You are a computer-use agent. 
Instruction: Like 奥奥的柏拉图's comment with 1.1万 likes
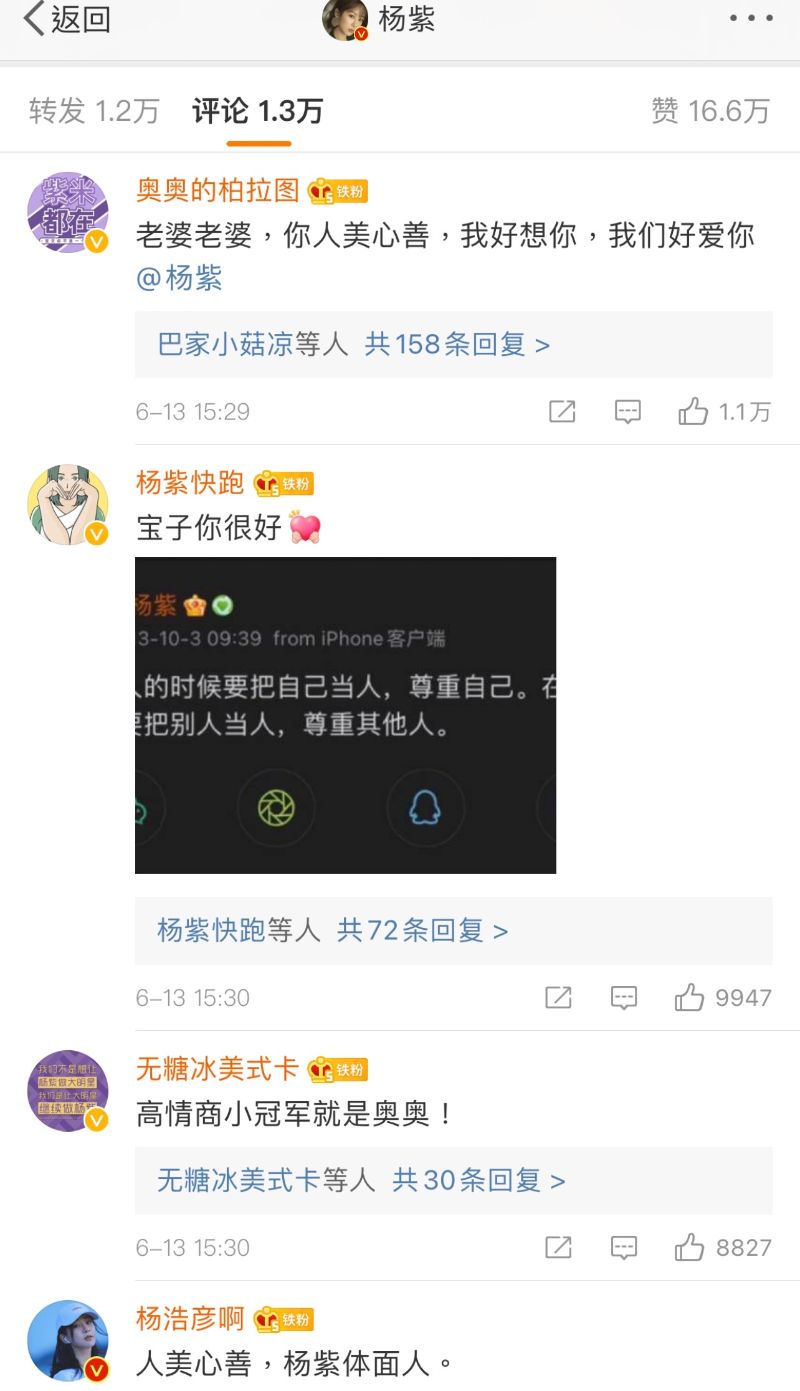[725, 411]
